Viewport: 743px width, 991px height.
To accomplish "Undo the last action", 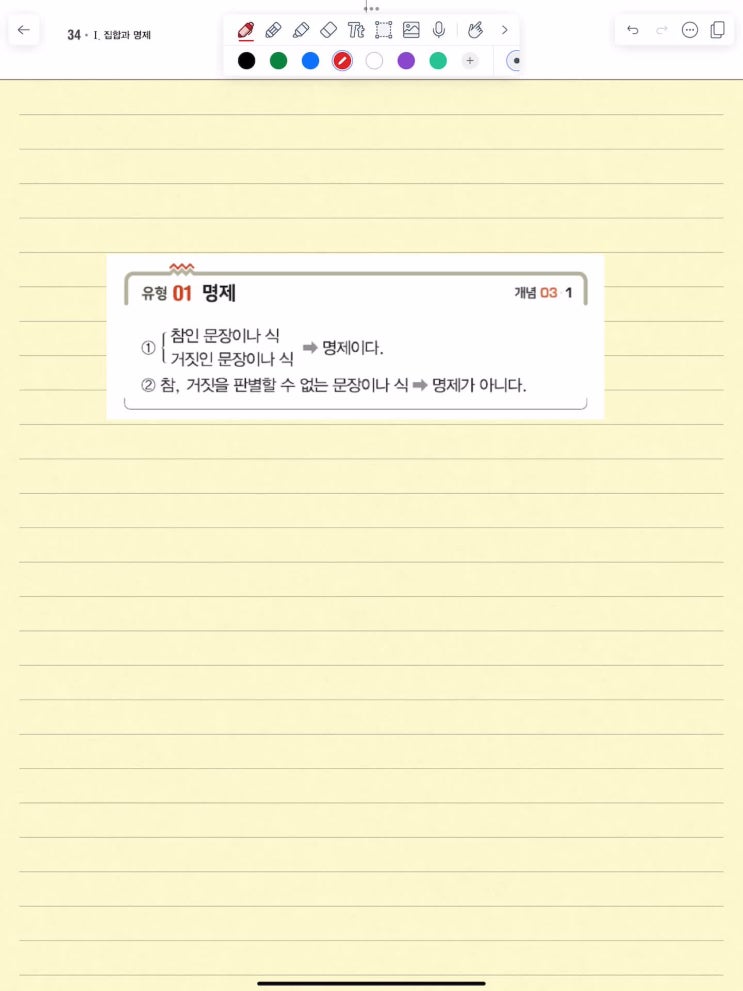I will pos(632,30).
